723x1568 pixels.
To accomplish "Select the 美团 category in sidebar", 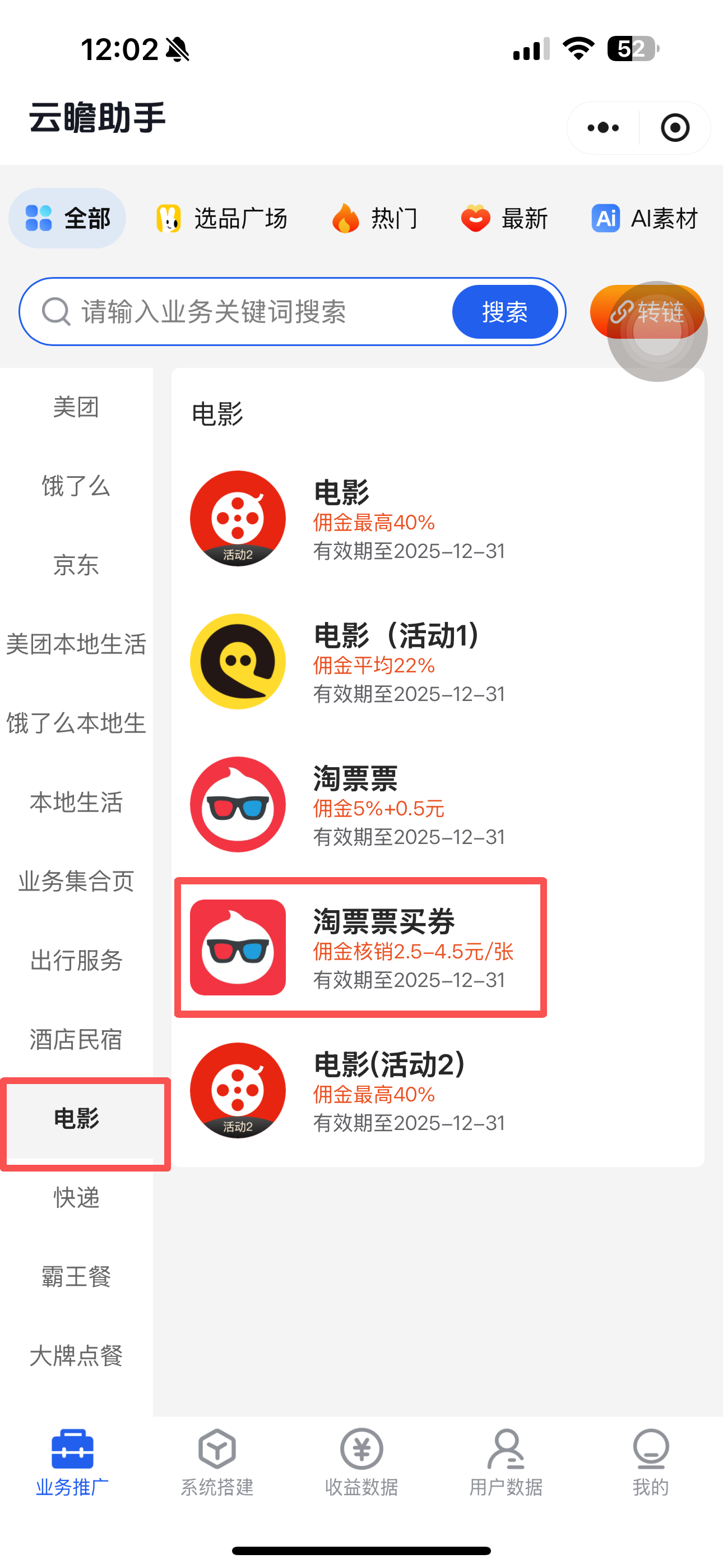I will click(x=76, y=407).
